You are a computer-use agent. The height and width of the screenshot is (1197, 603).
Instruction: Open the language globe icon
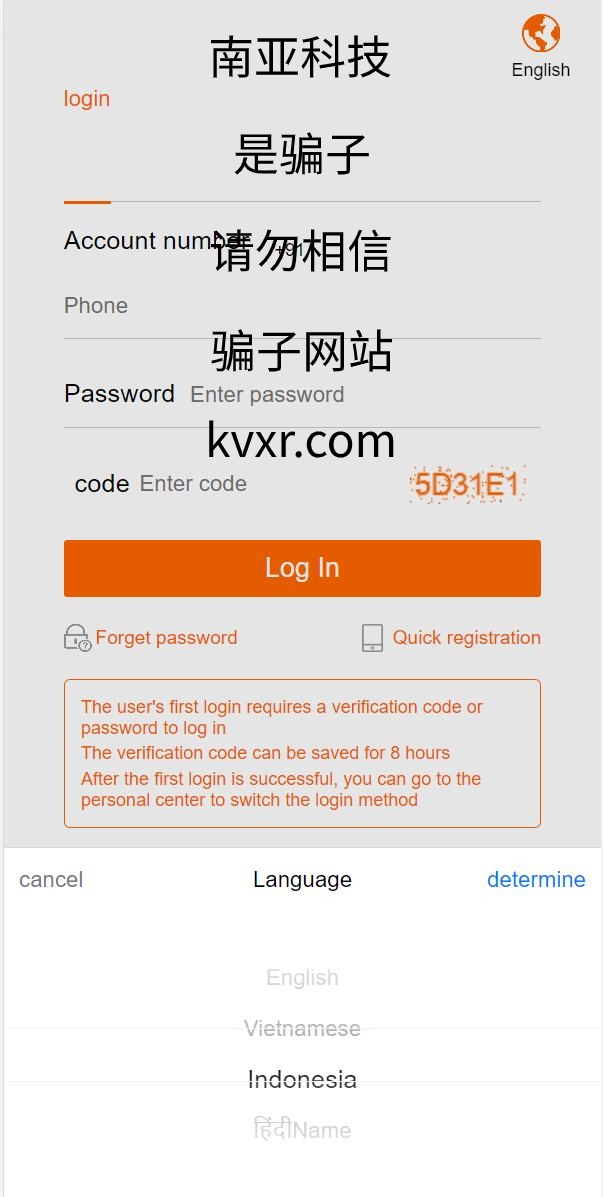540,34
